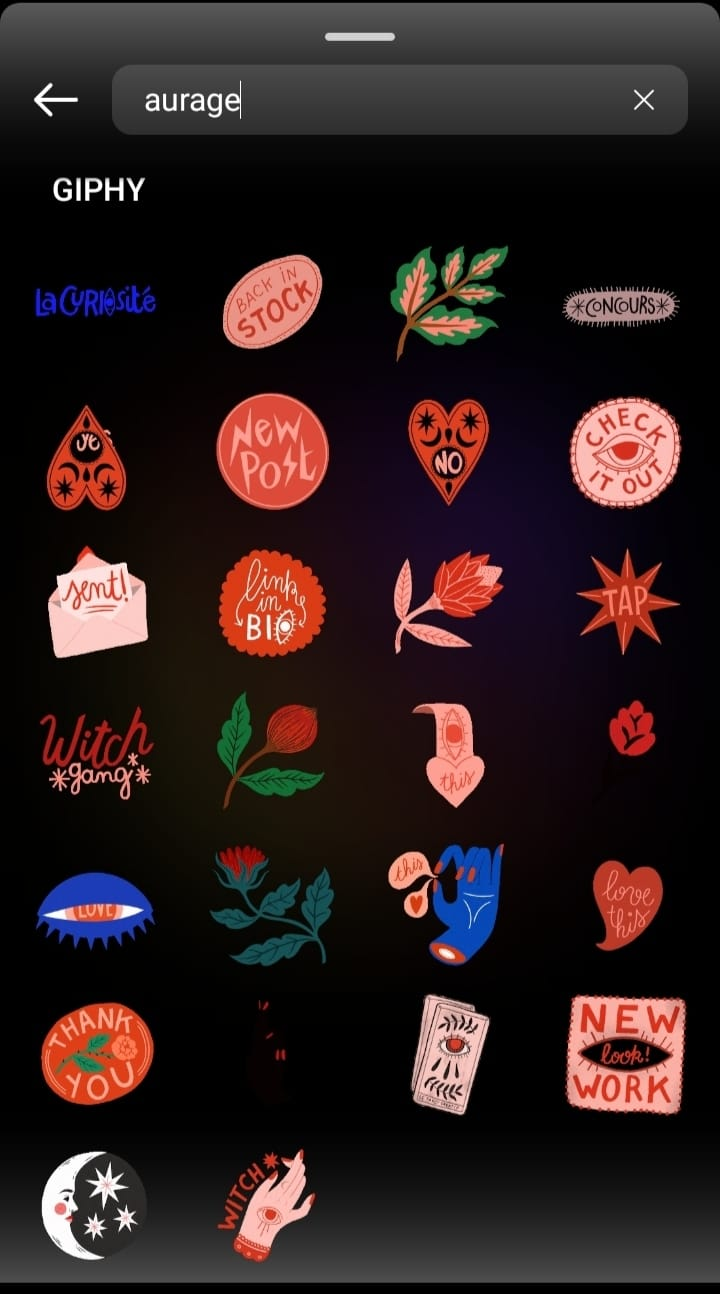720x1294 pixels.
Task: Pick the 'La Curiosité' blue text sticker
Action: (96, 301)
